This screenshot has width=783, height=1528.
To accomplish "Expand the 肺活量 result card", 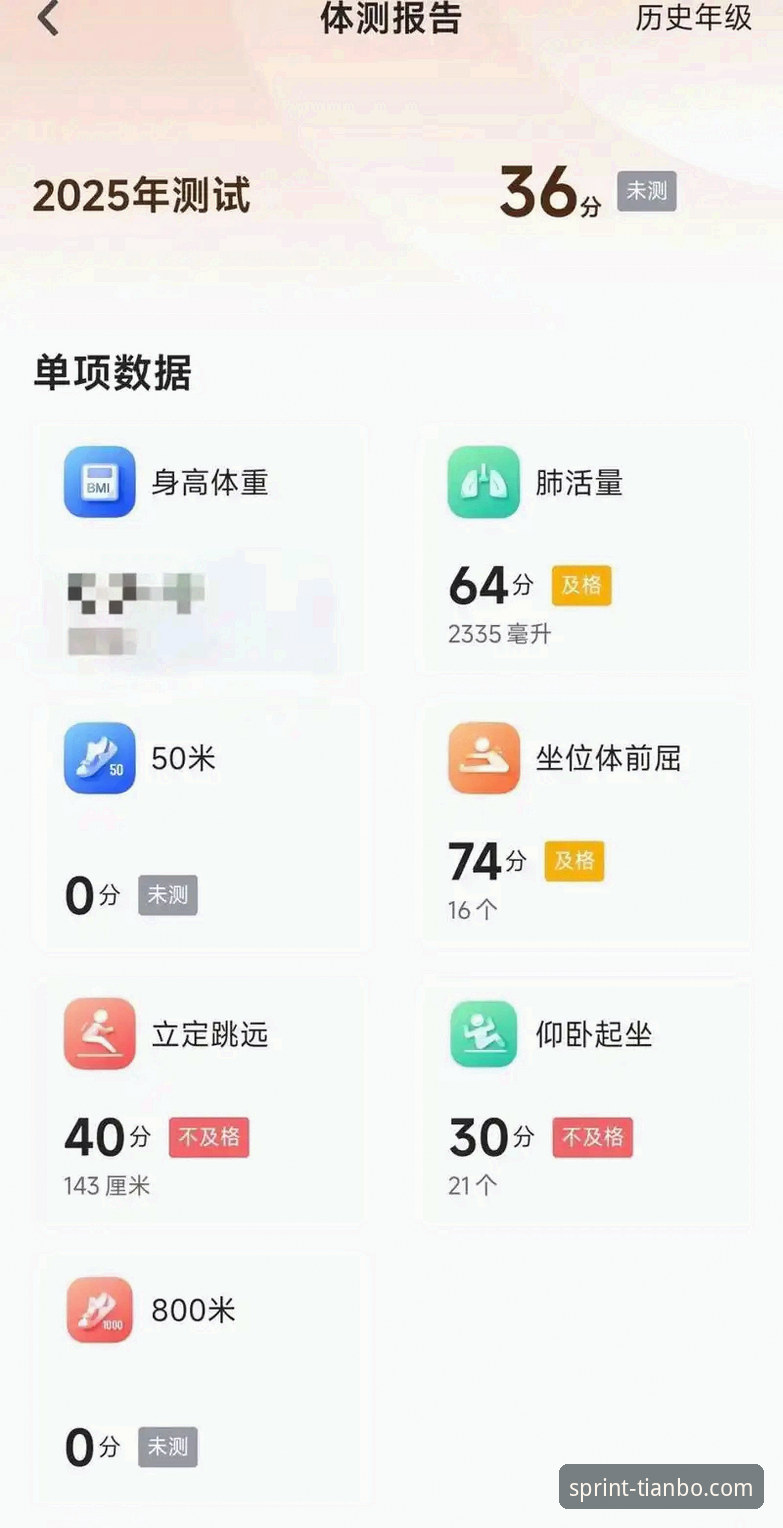I will coord(586,548).
